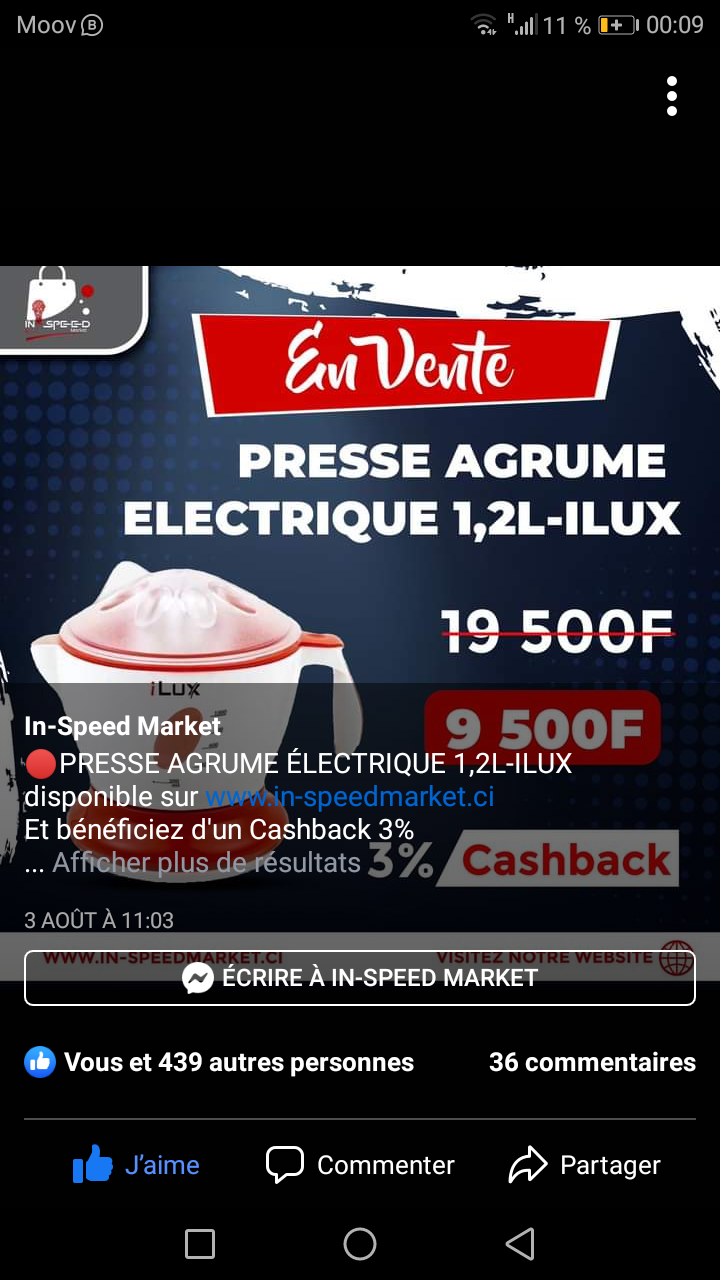Tap Écrire à In-Speed Market button
720x1280 pixels.
pos(360,977)
